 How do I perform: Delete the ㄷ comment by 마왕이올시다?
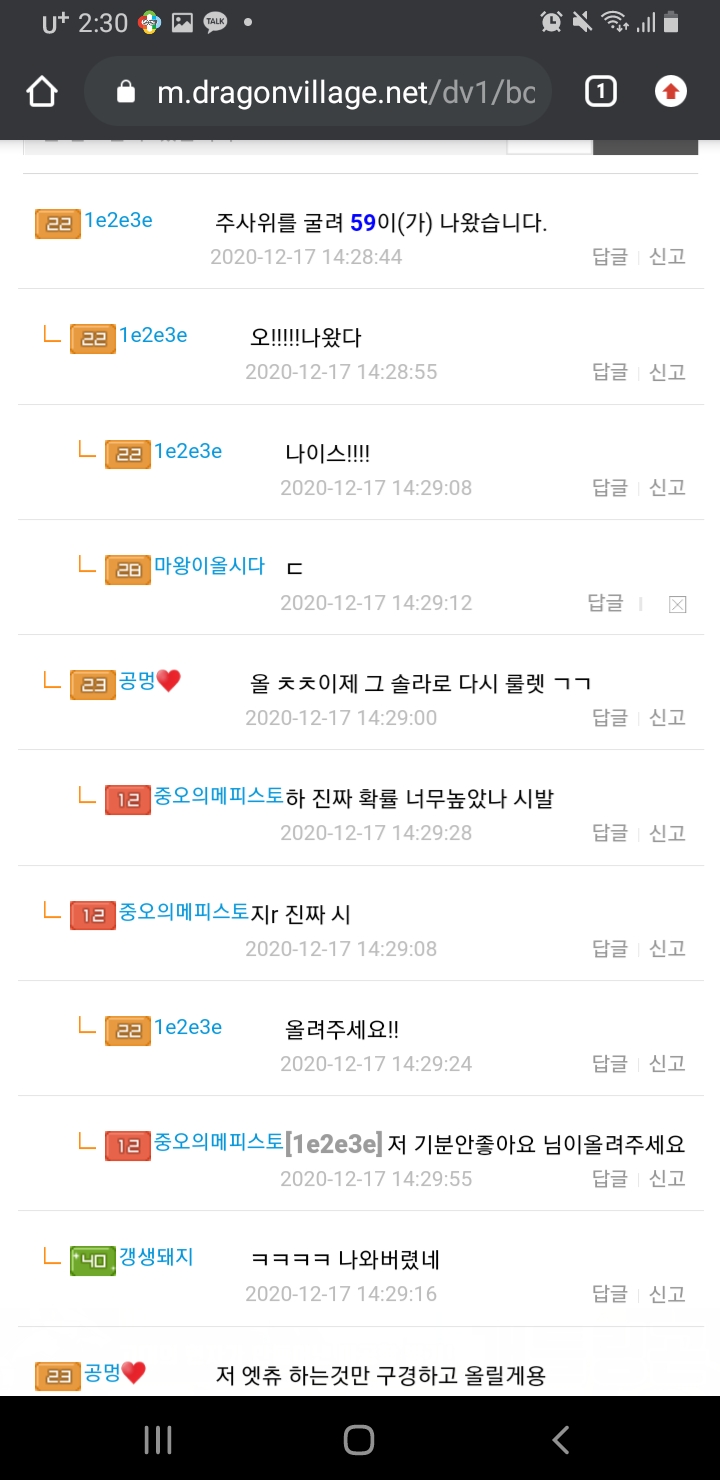[677, 604]
